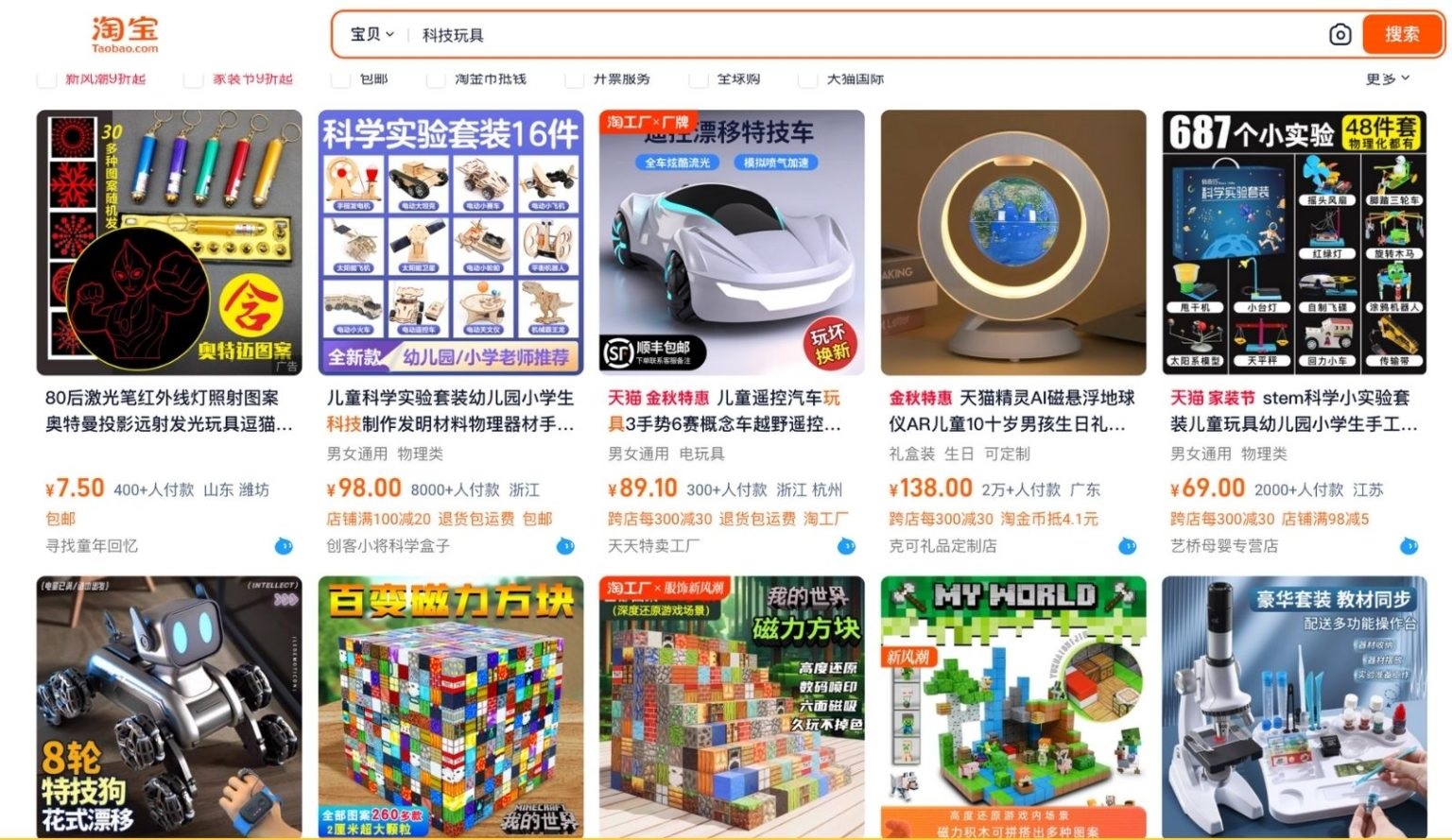Image resolution: width=1452 pixels, height=840 pixels.
Task: Open the 80后激光笔 laser pointer product
Action: [x=169, y=243]
